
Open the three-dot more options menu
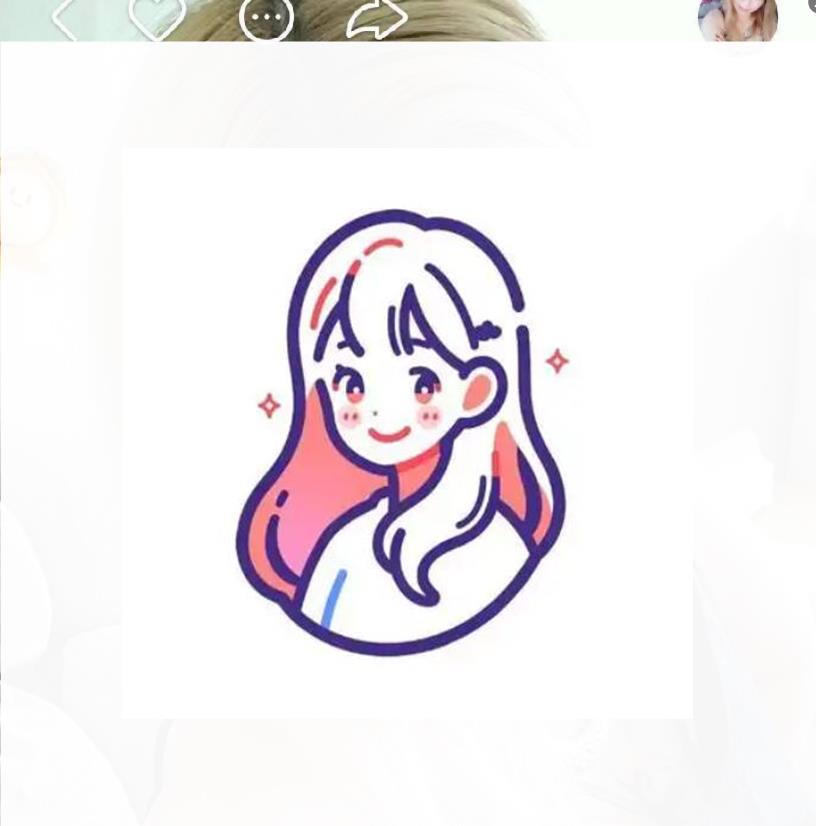tap(267, 17)
